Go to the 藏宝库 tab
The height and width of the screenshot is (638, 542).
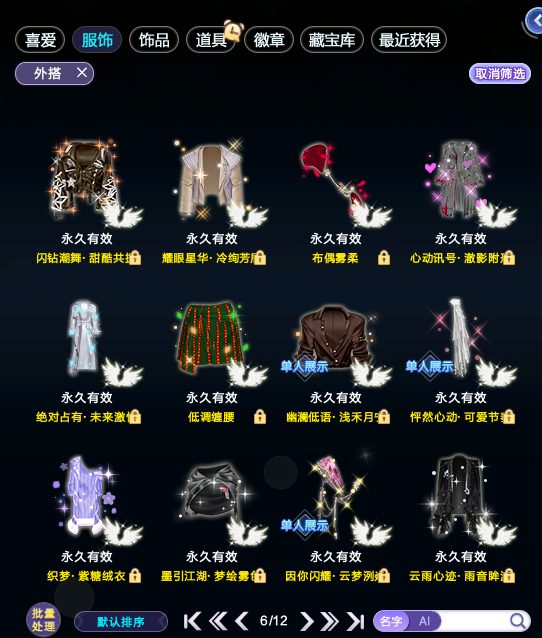pos(332,40)
